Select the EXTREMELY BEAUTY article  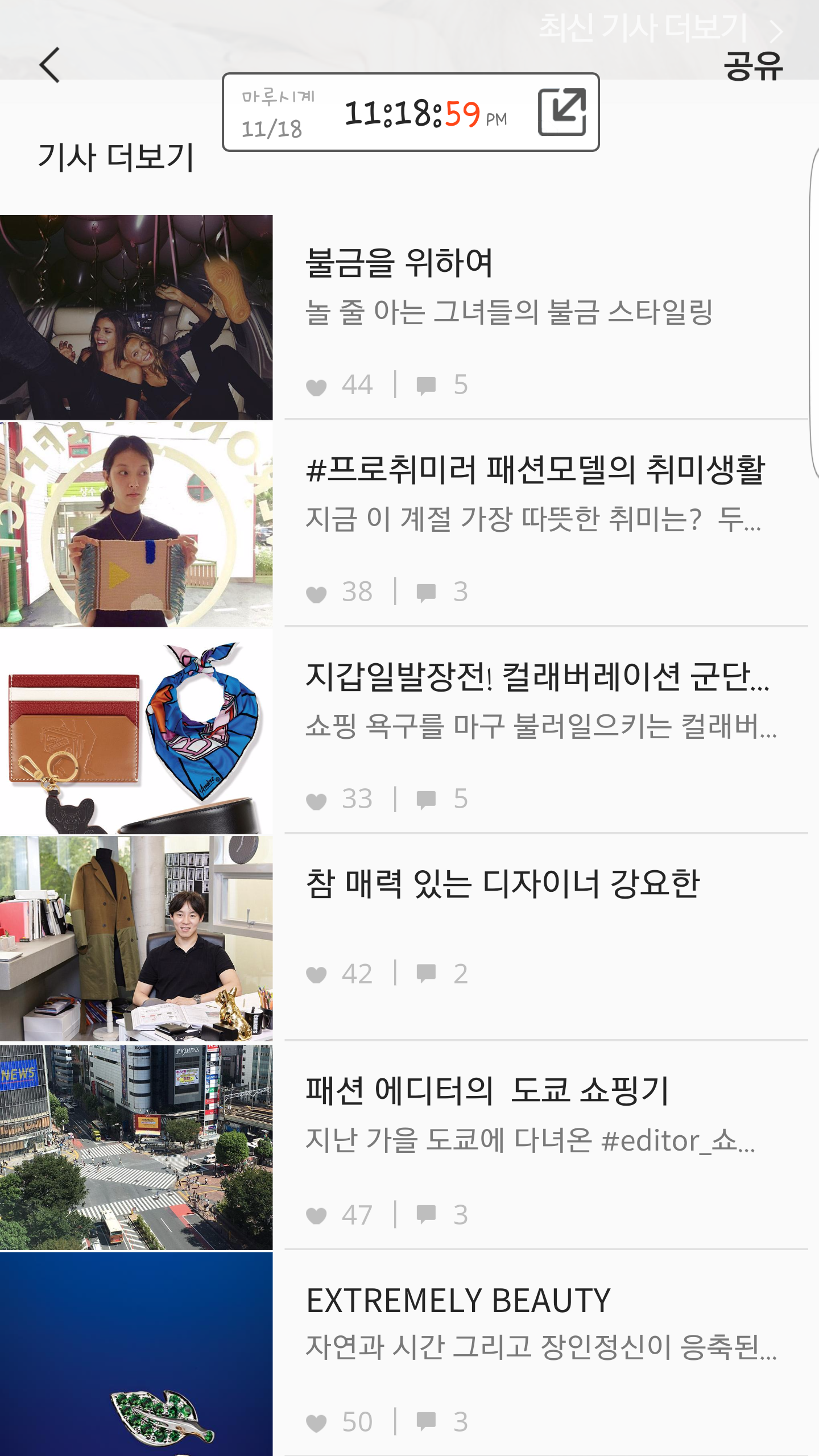[458, 1301]
